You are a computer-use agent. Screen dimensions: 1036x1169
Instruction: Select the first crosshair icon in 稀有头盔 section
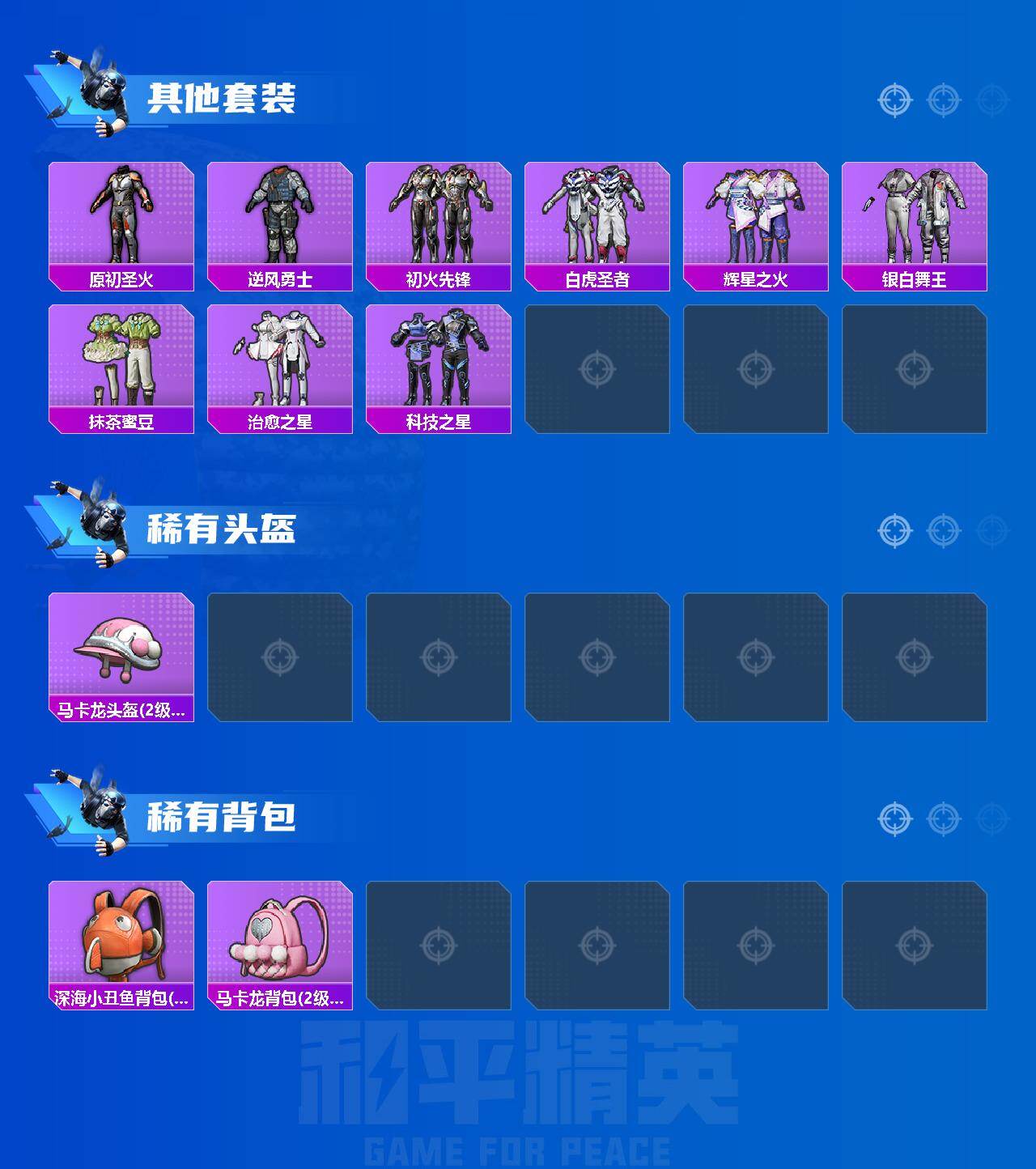pos(894,530)
